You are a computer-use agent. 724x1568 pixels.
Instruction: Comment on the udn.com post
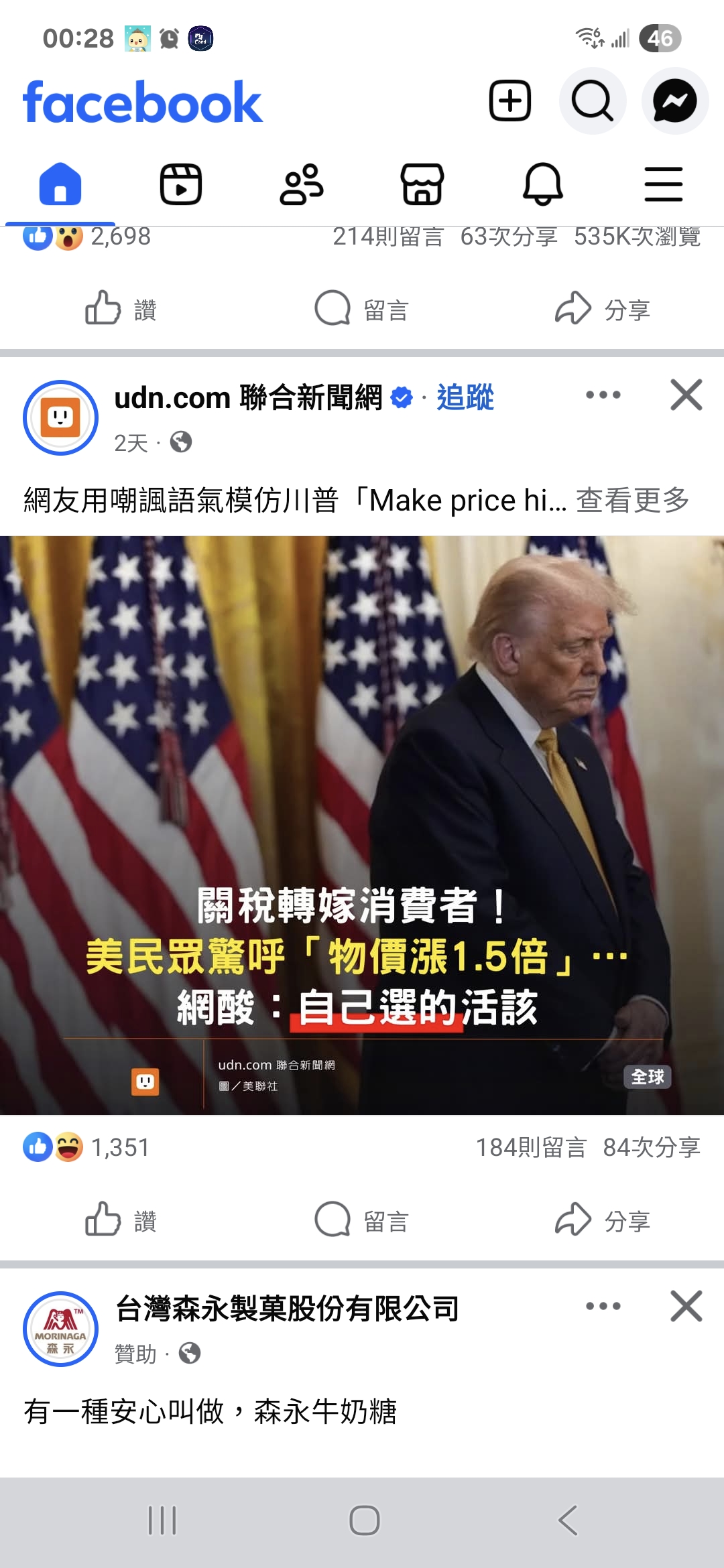pos(362,1220)
